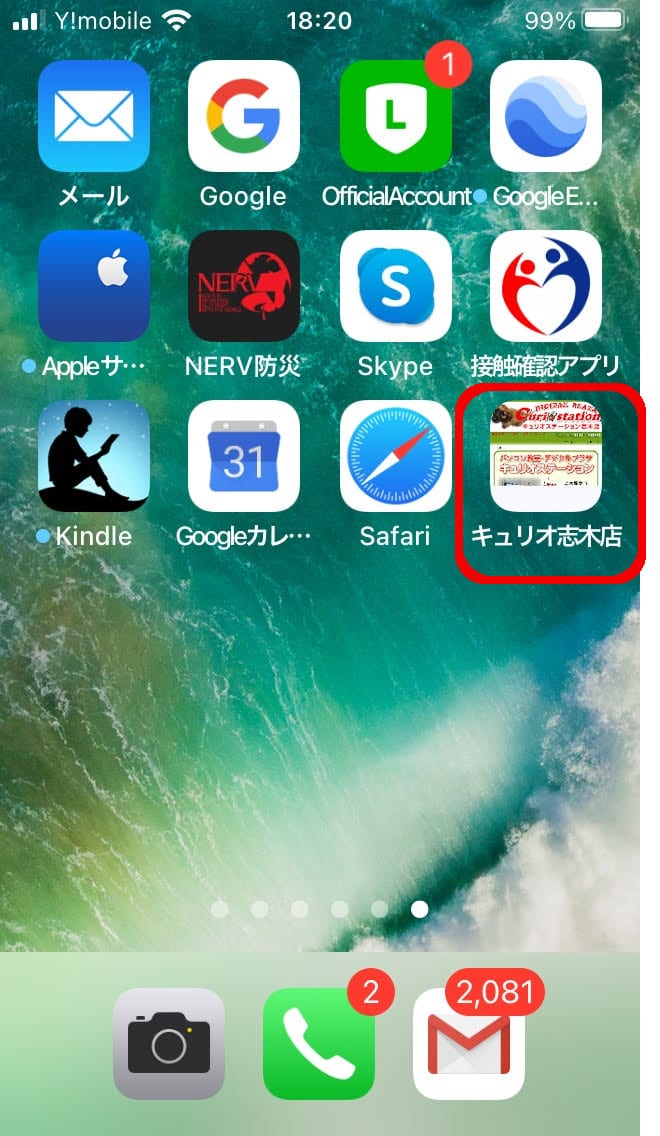Image resolution: width=660 pixels, height=1136 pixels.
Task: Open the Camera from the dock
Action: (169, 1044)
